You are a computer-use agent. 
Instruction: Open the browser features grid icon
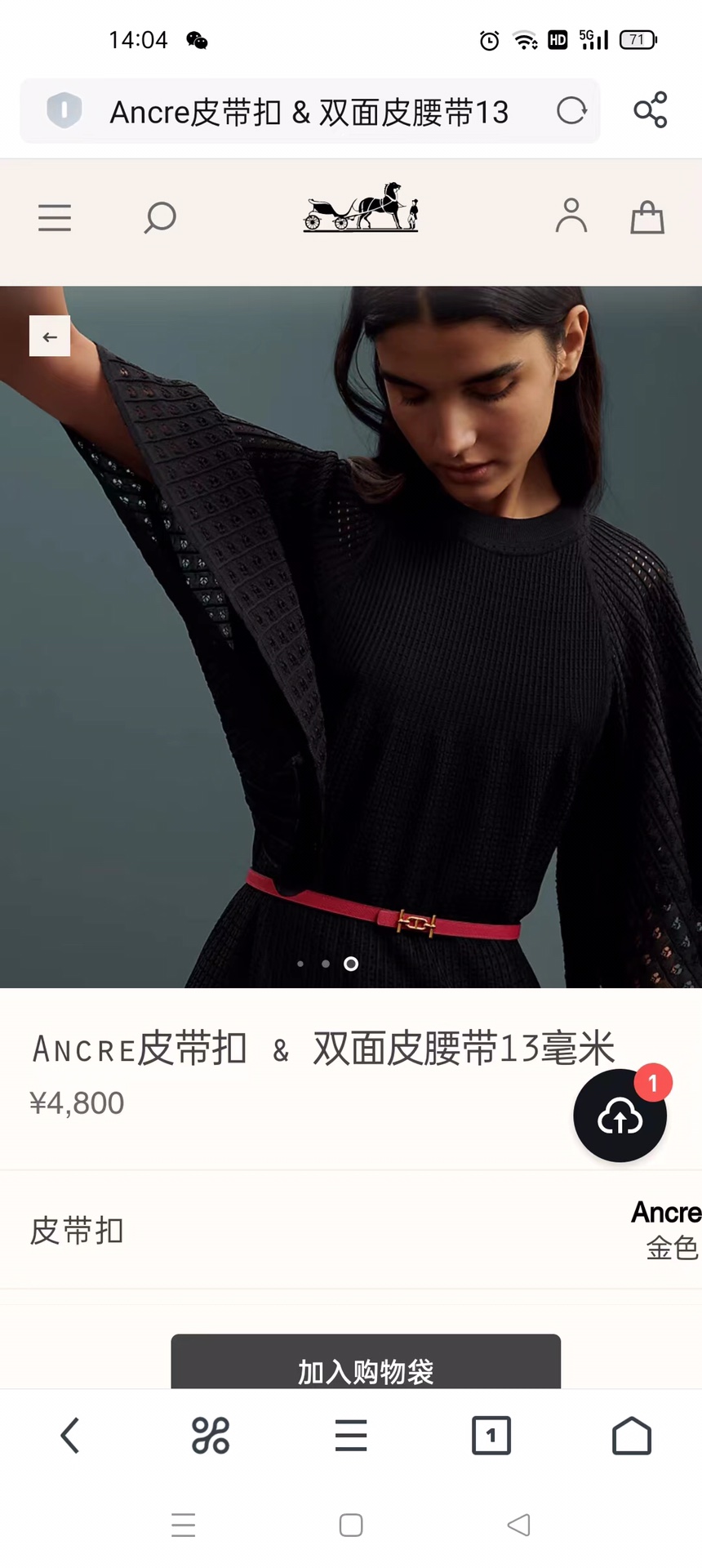click(x=210, y=1436)
